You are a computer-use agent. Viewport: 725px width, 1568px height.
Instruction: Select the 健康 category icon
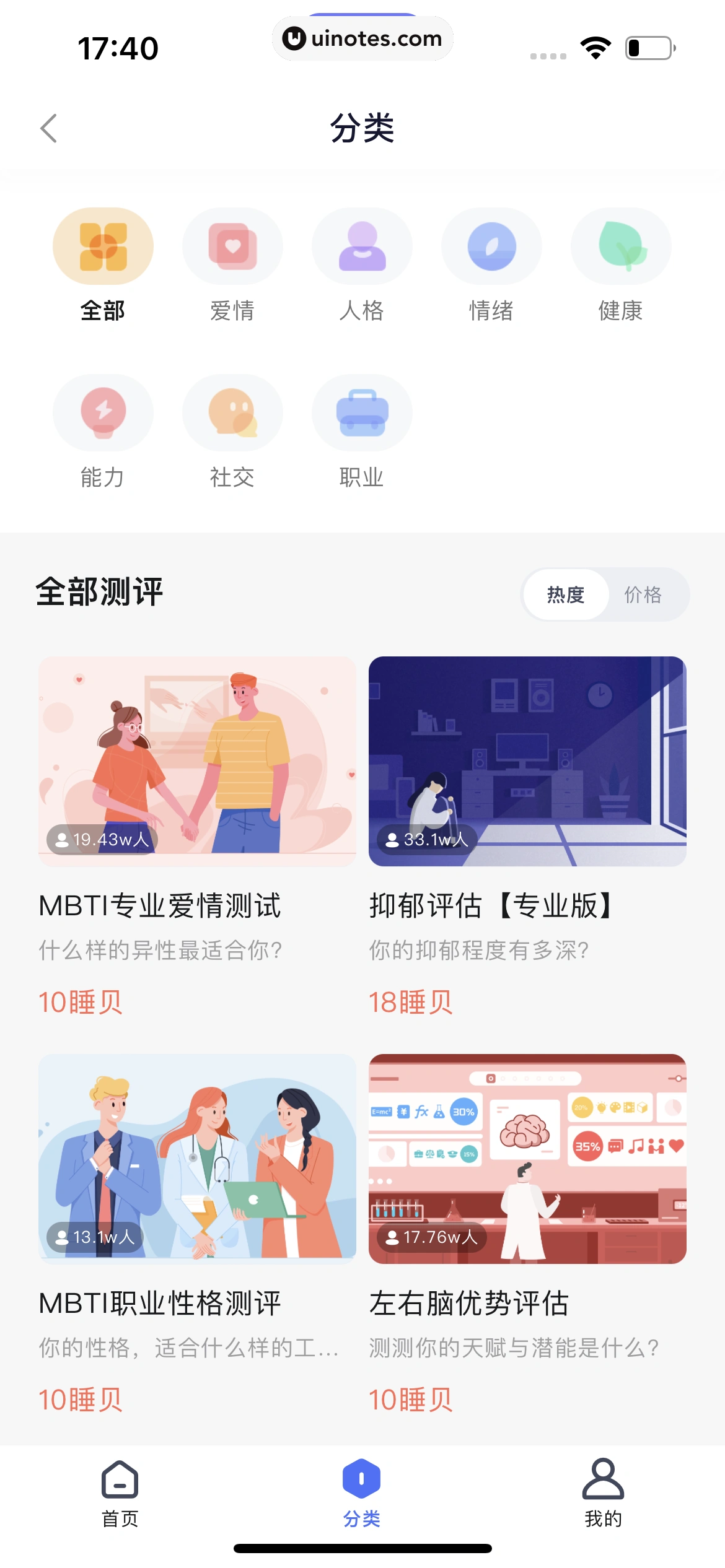click(x=621, y=245)
